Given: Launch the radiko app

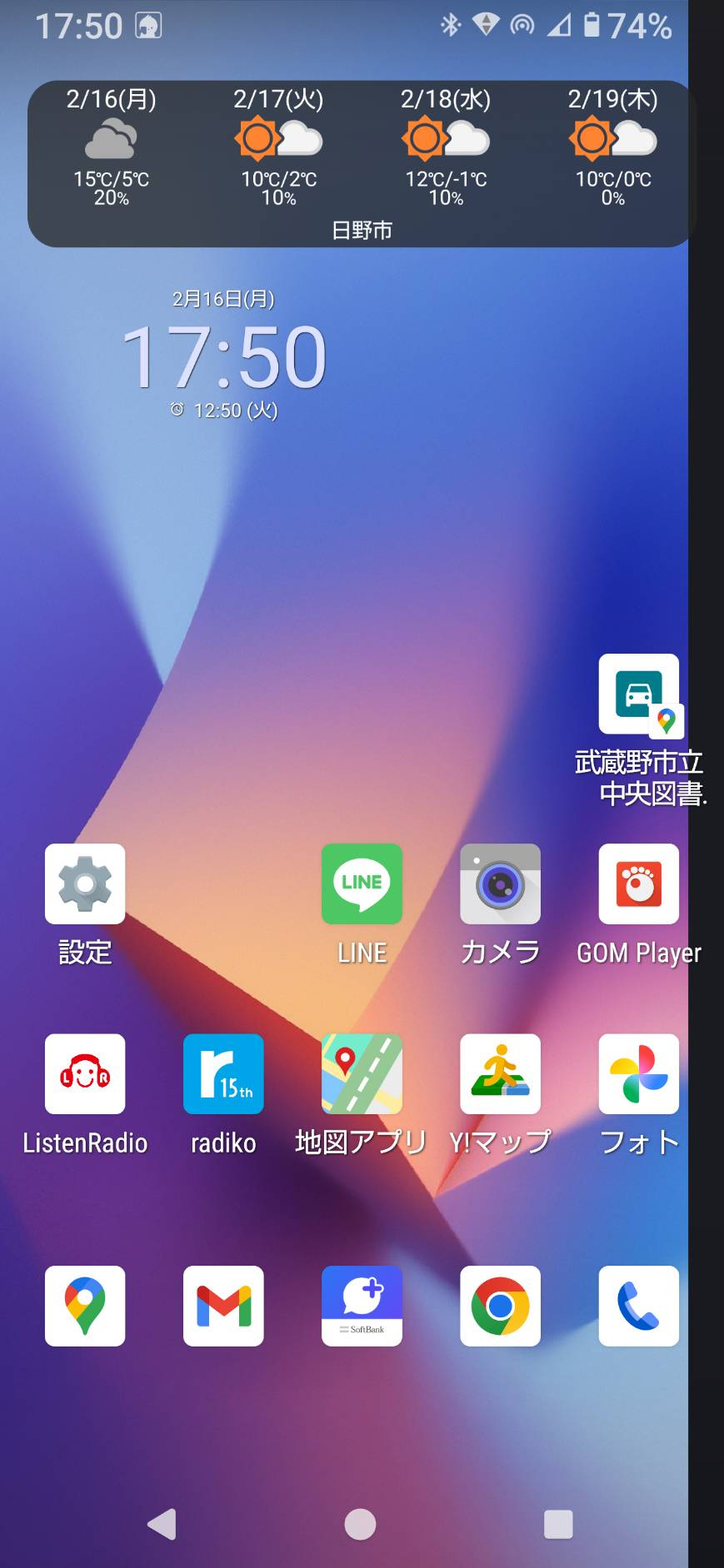Looking at the screenshot, I should tap(223, 1073).
